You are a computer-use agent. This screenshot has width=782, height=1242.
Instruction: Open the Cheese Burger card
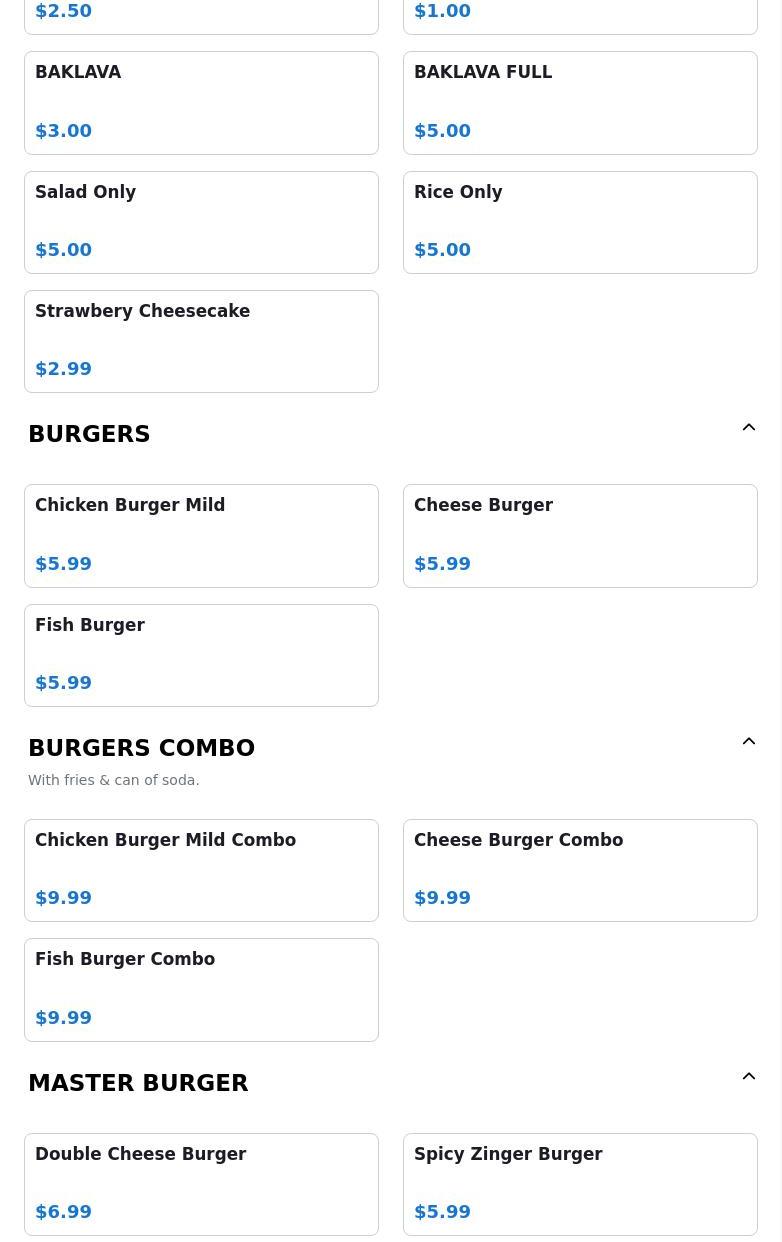580,535
